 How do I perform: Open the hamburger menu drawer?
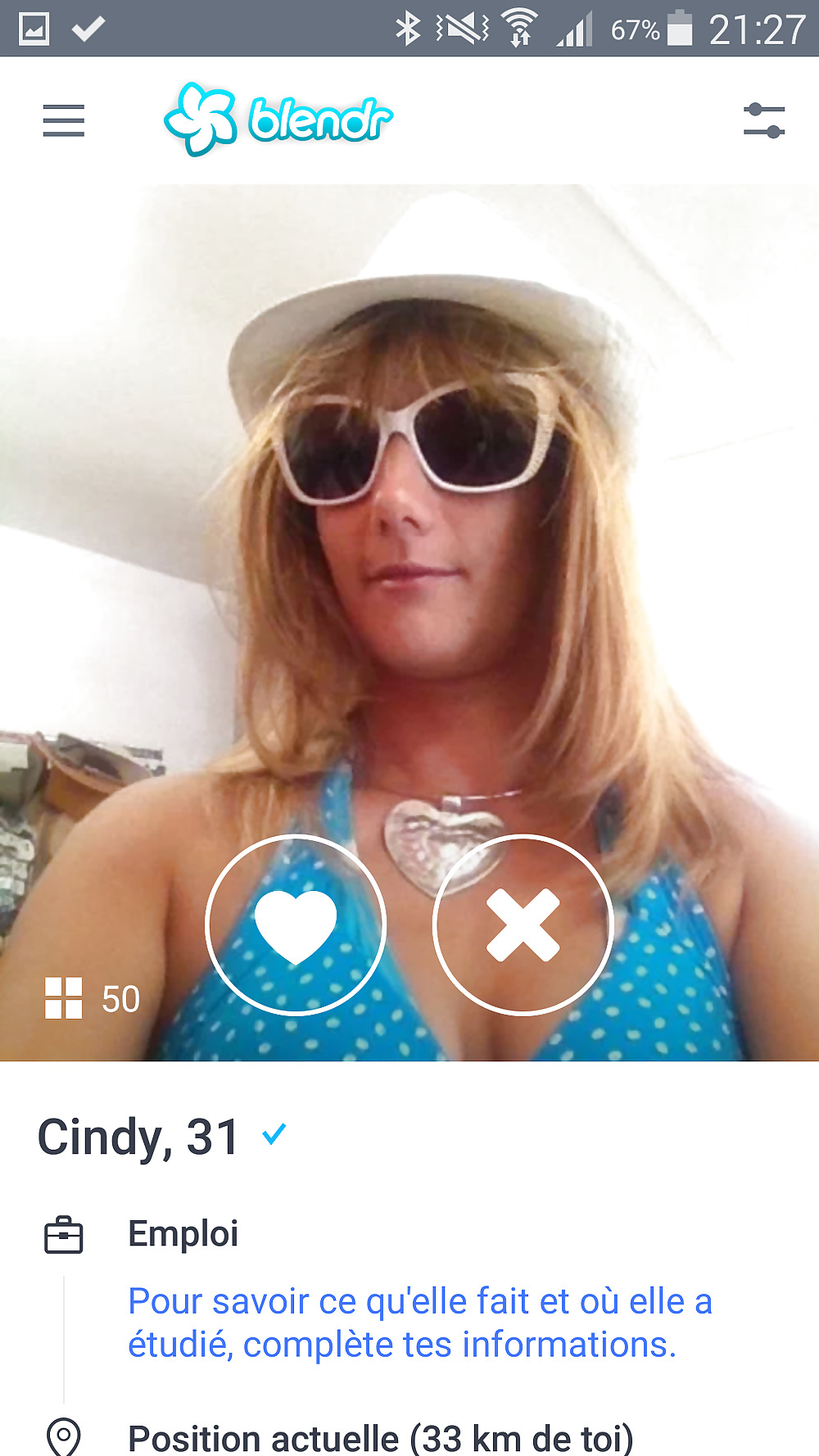64,121
